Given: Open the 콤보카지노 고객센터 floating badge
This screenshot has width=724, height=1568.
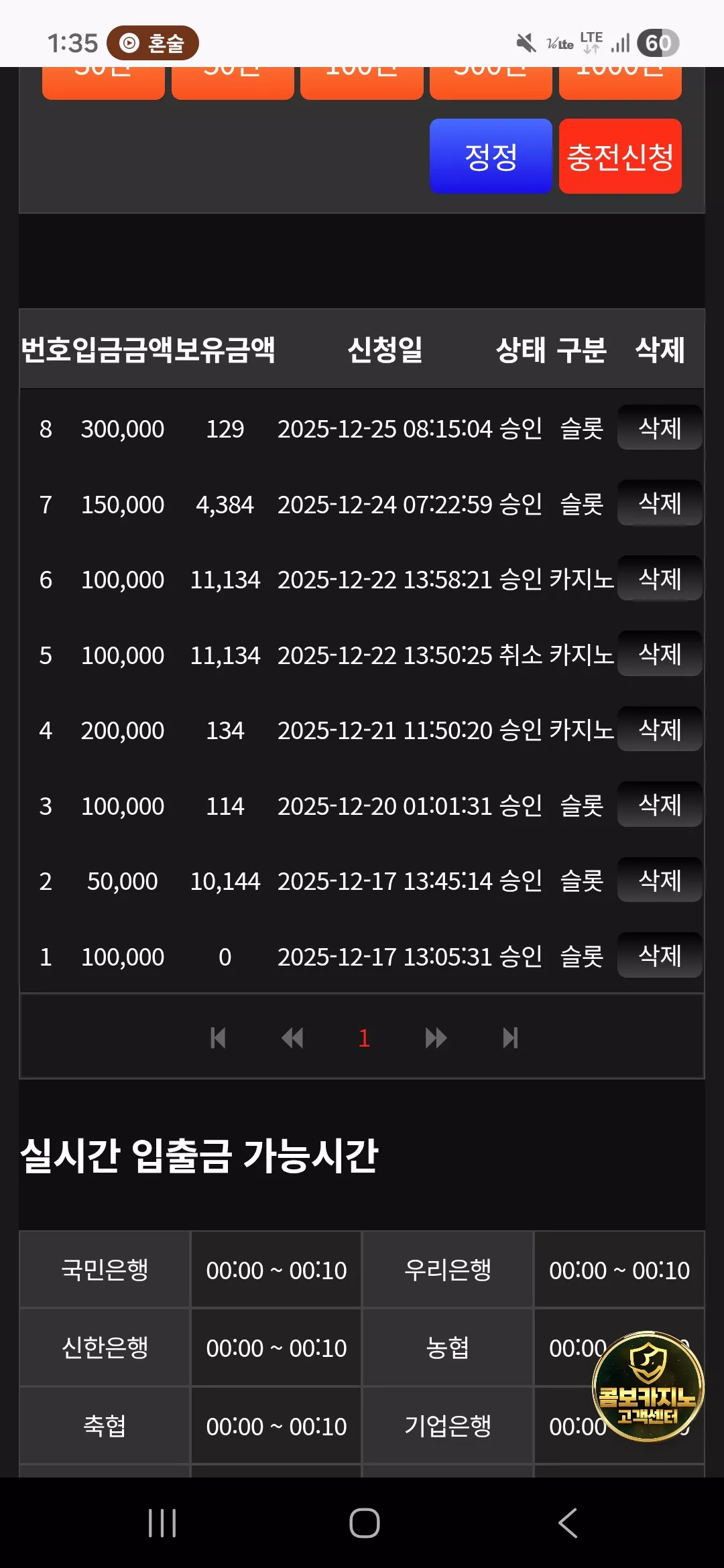Looking at the screenshot, I should click(x=648, y=1386).
